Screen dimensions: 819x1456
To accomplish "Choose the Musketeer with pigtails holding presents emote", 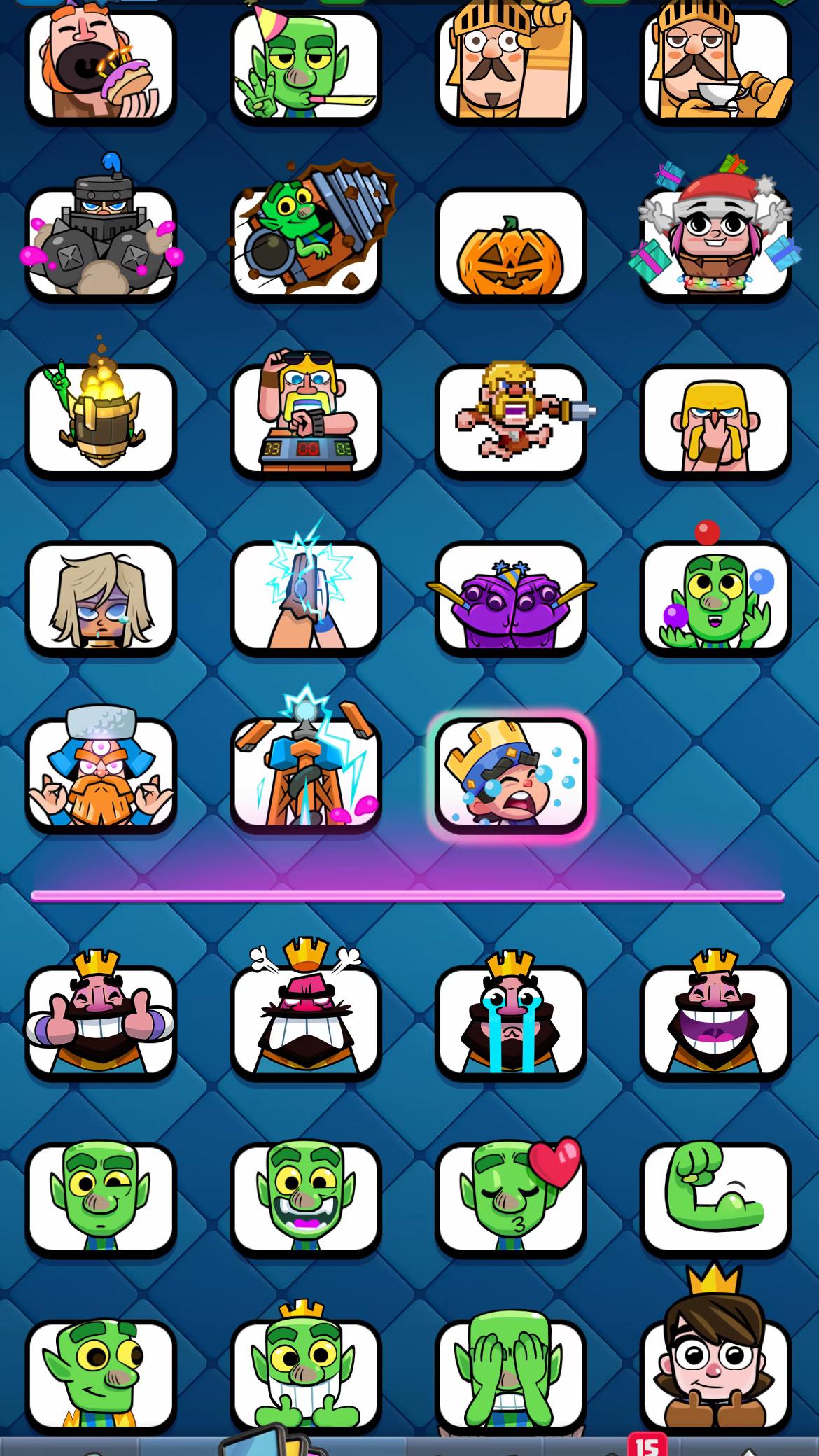I will (716, 241).
